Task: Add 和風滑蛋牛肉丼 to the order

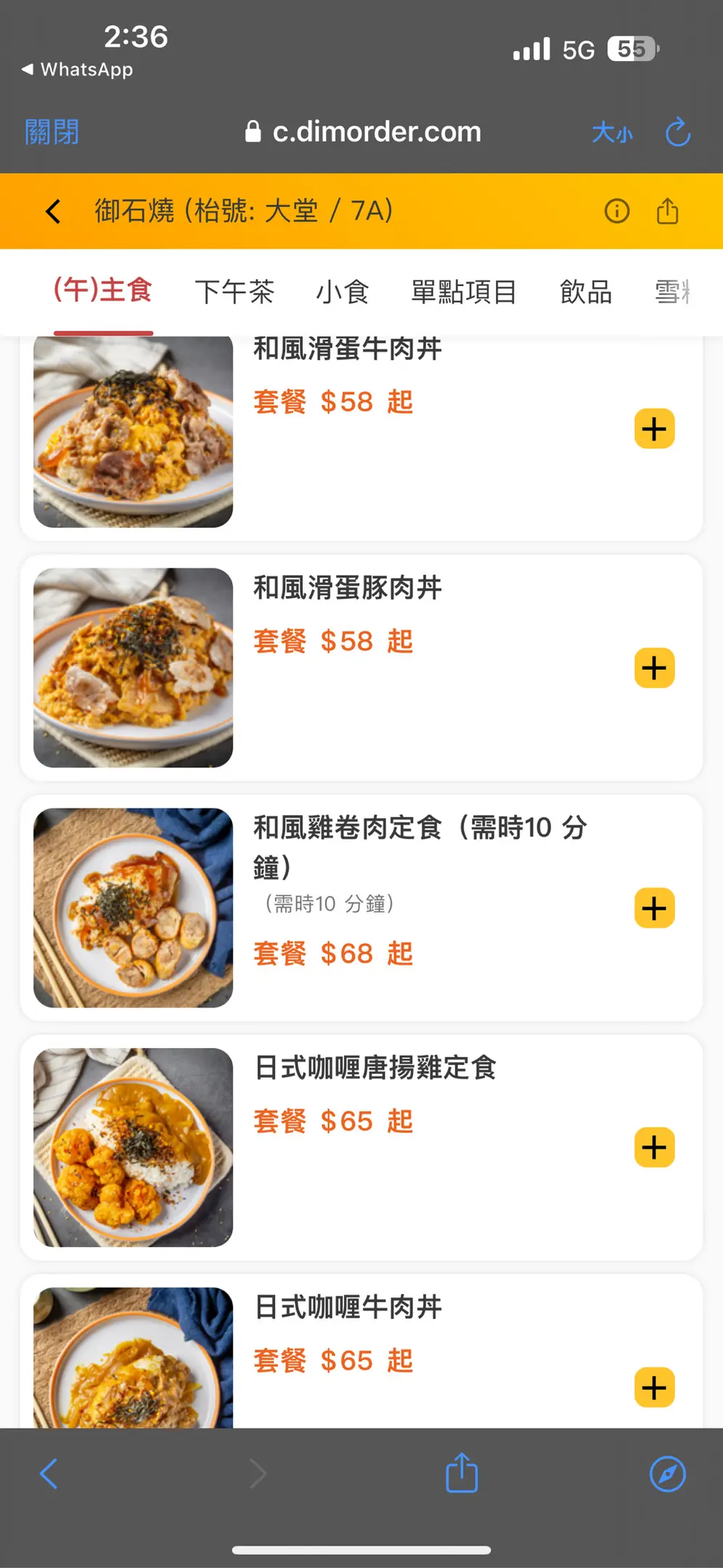Action: point(654,429)
